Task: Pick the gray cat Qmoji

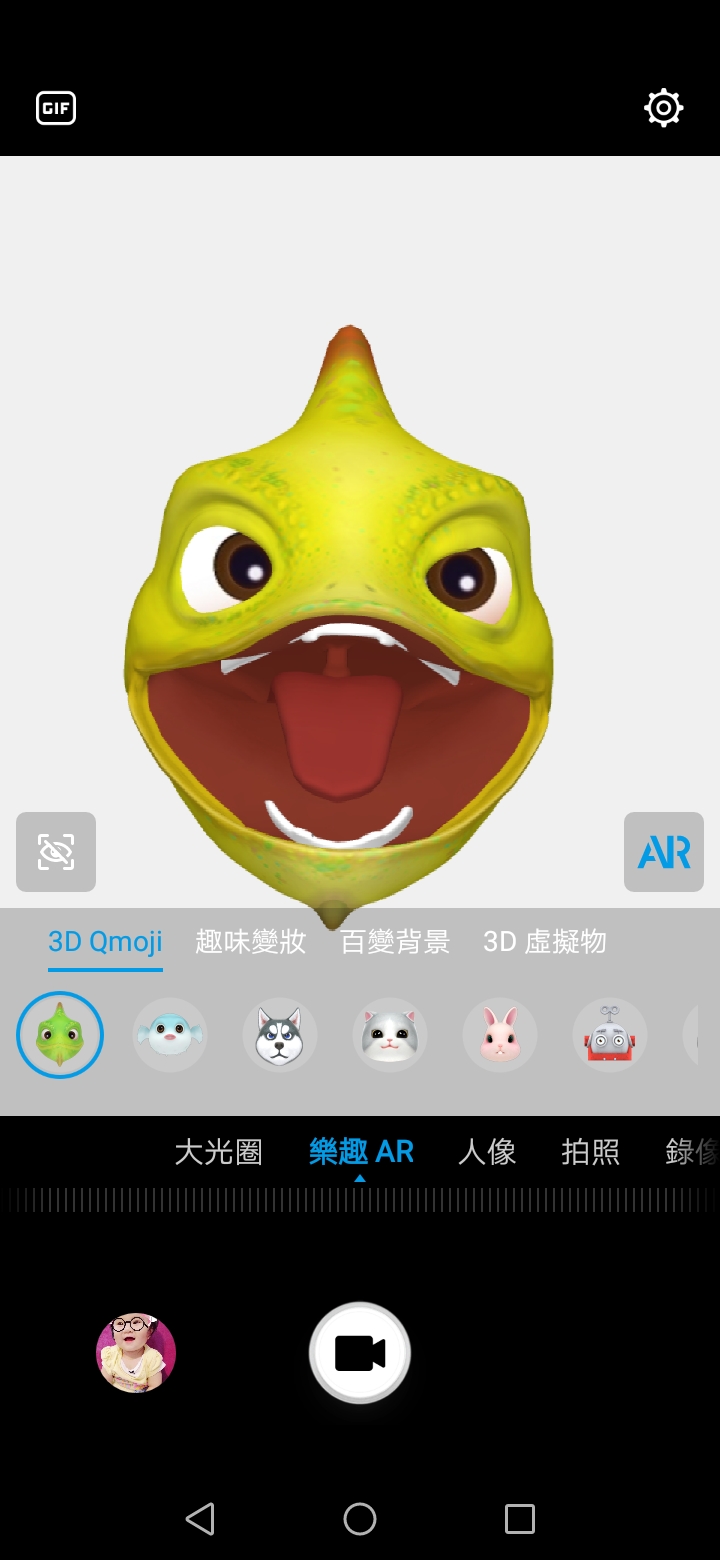Action: 390,1035
